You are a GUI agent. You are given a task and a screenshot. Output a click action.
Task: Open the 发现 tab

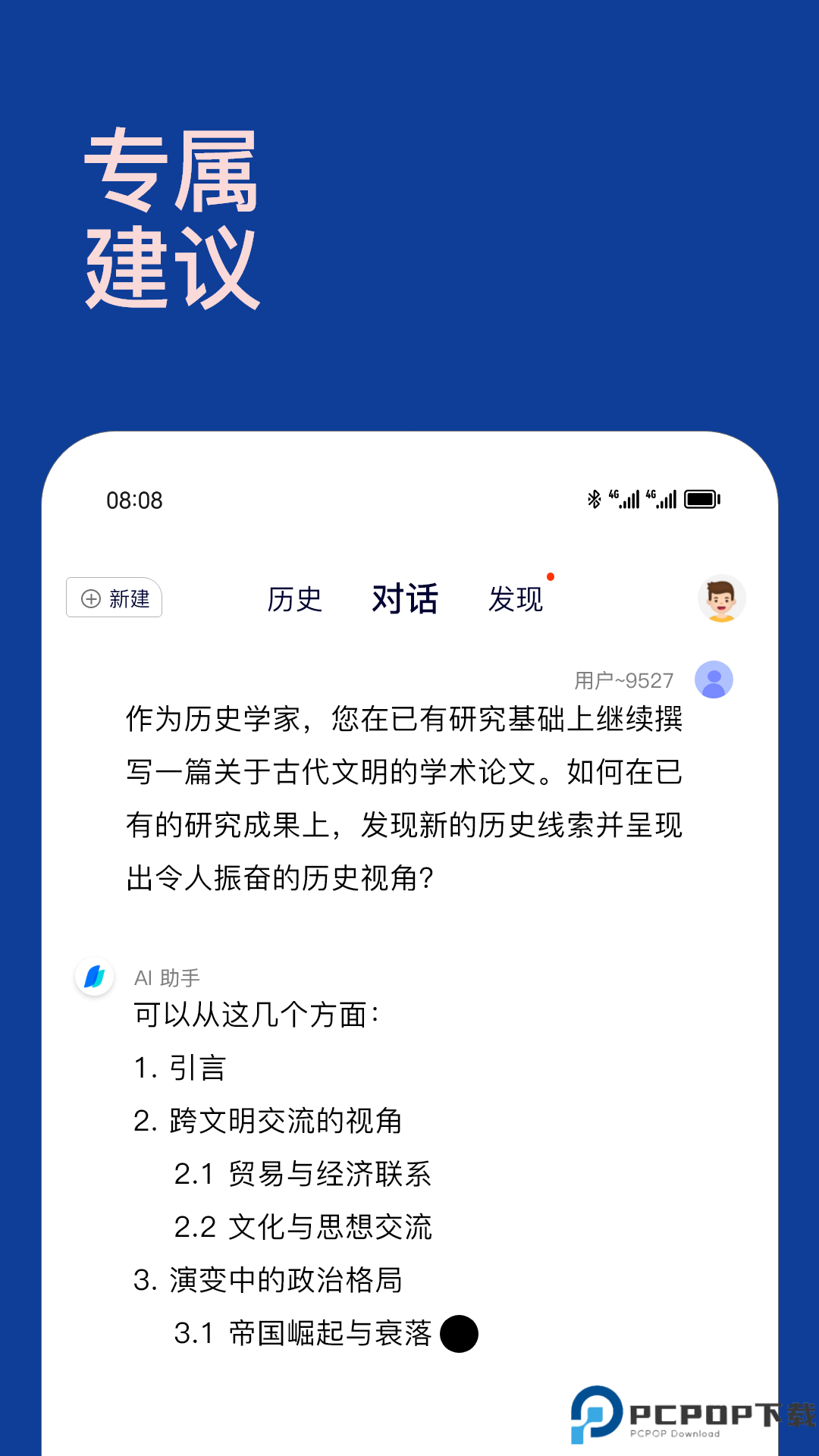pyautogui.click(x=516, y=600)
